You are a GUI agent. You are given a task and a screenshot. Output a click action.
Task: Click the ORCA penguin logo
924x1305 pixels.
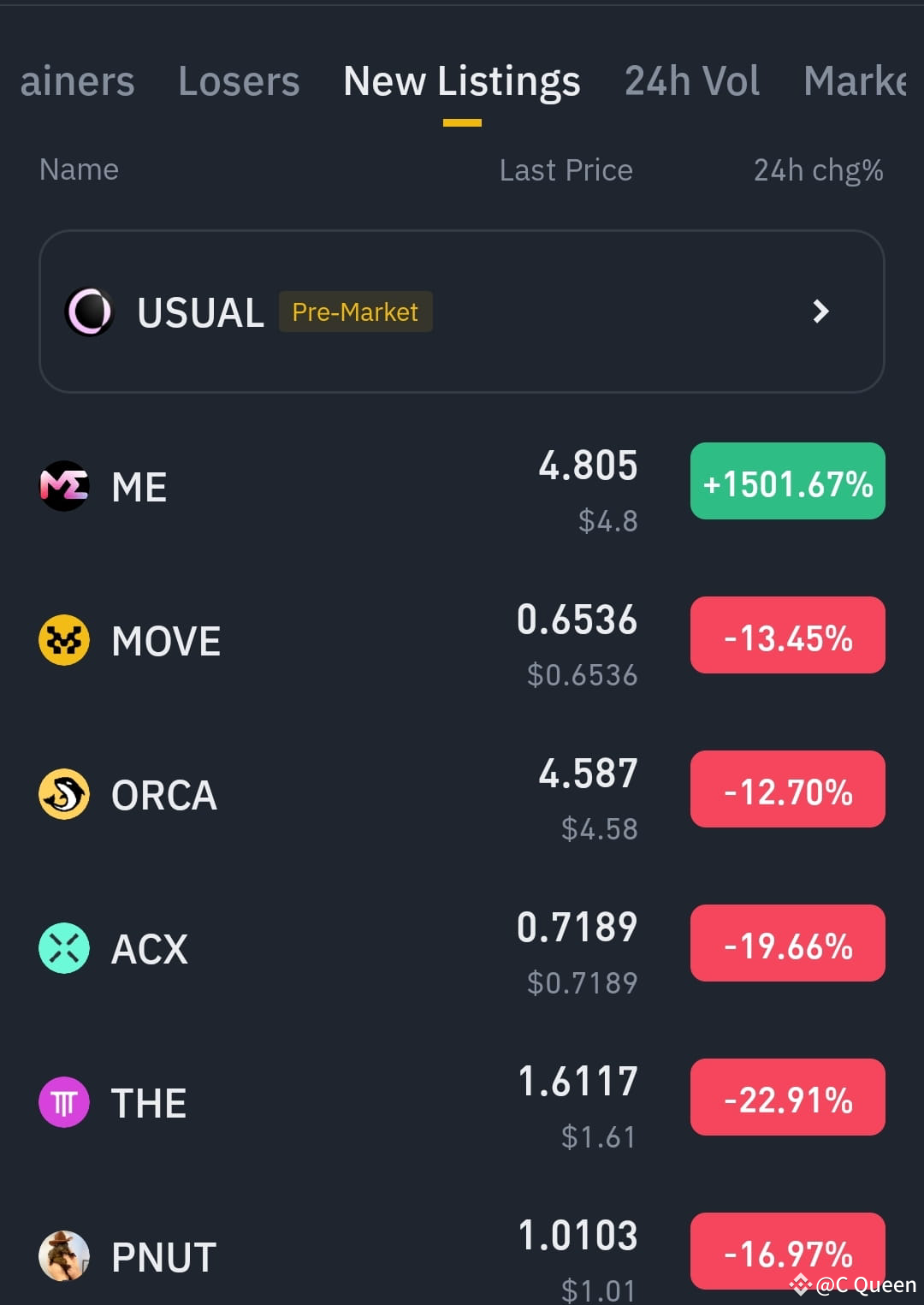point(64,794)
